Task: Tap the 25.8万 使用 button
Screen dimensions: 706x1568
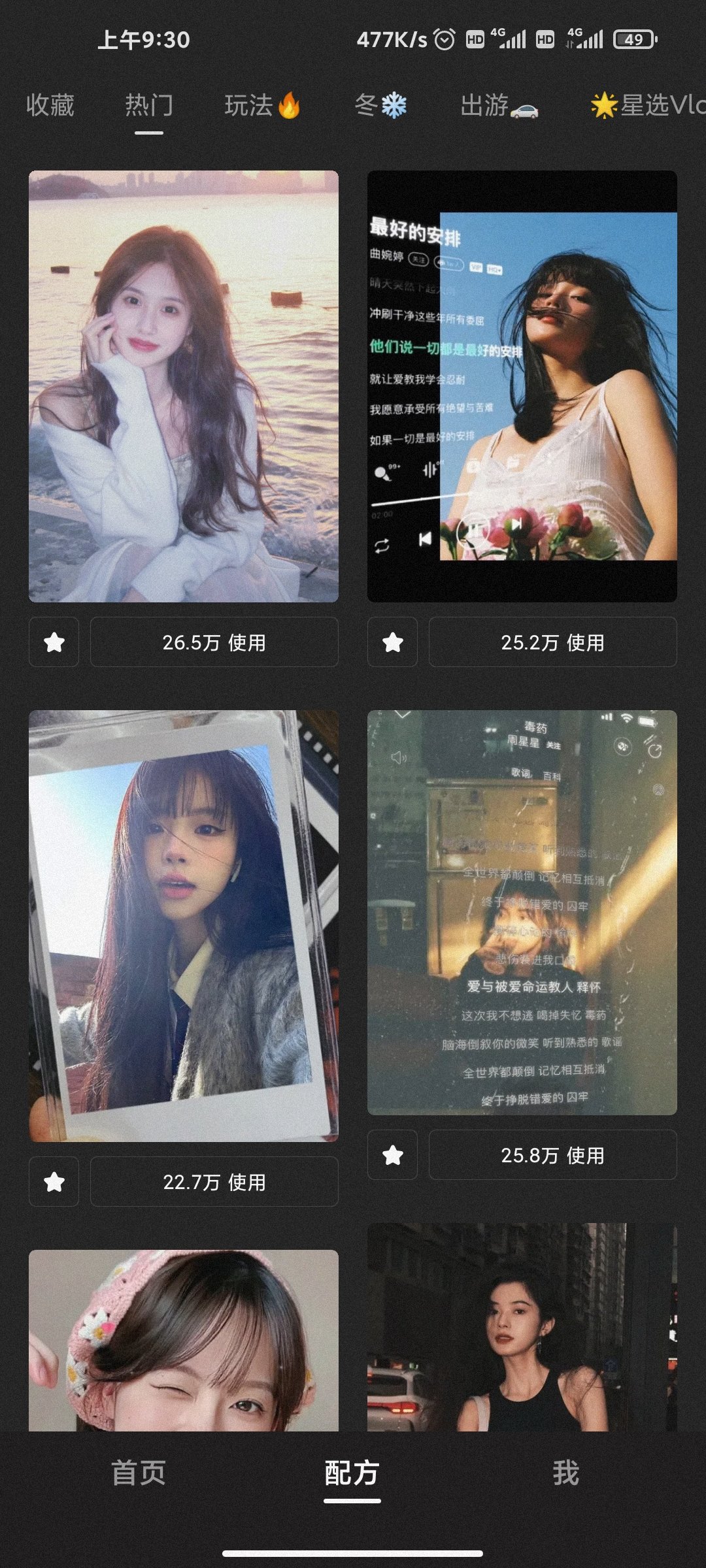Action: click(552, 1154)
